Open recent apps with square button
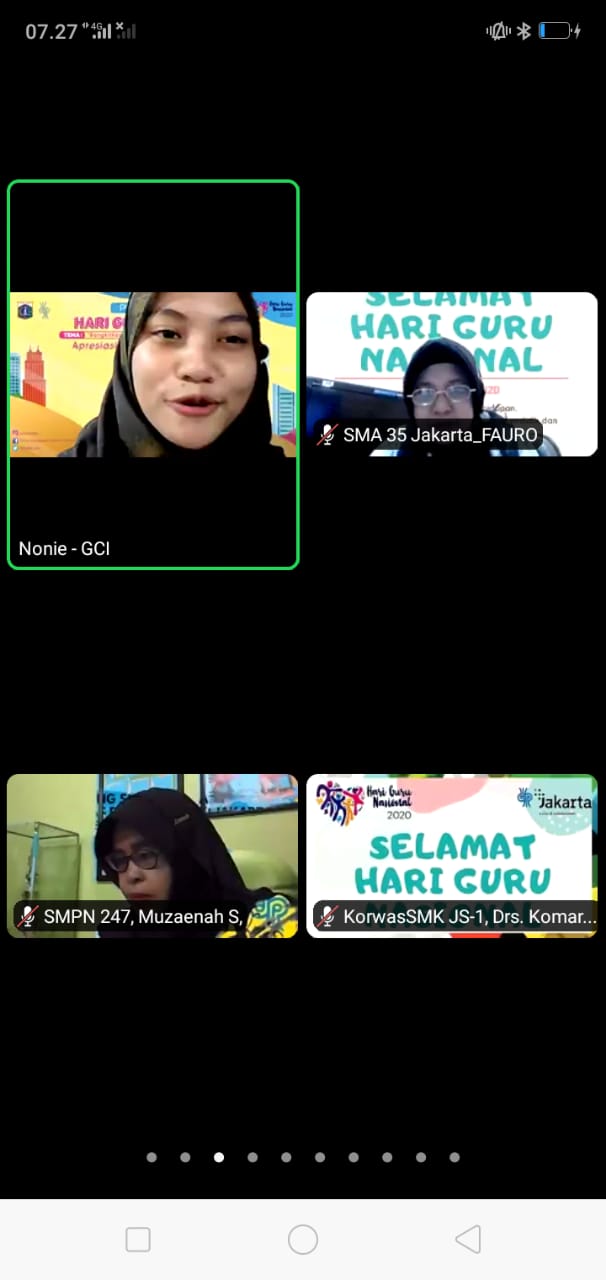Image resolution: width=606 pixels, height=1280 pixels. (x=138, y=1240)
